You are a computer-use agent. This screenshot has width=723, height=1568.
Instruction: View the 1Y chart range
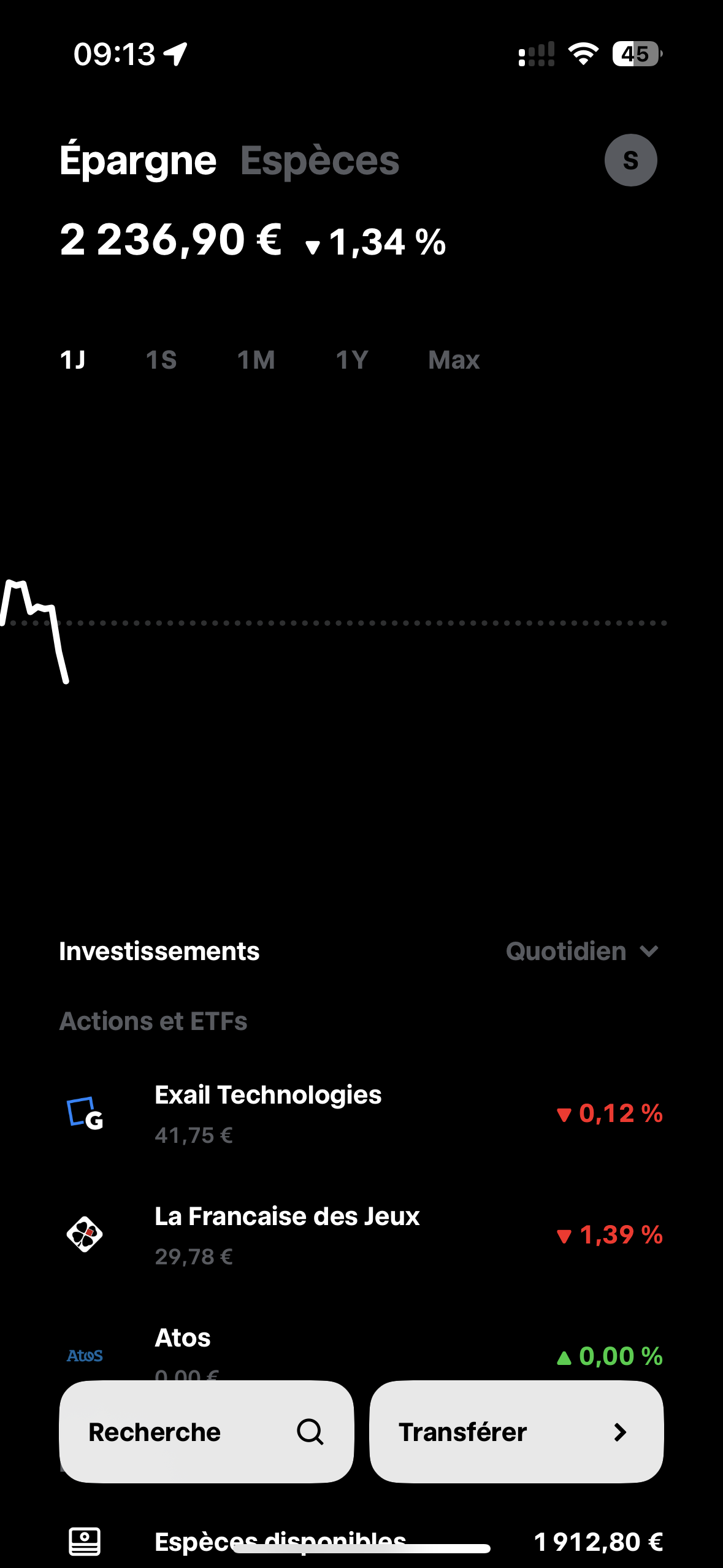352,360
